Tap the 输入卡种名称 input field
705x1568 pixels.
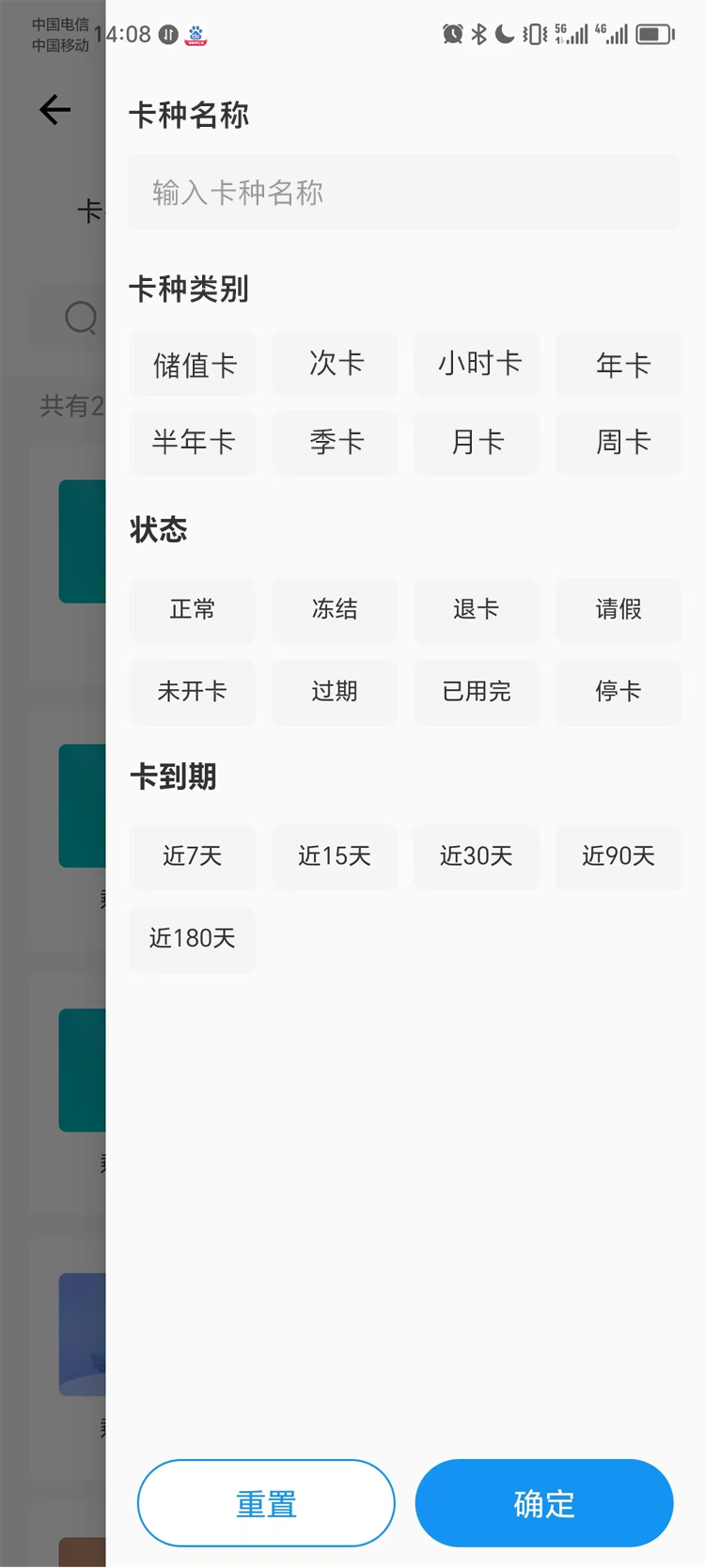pyautogui.click(x=404, y=193)
